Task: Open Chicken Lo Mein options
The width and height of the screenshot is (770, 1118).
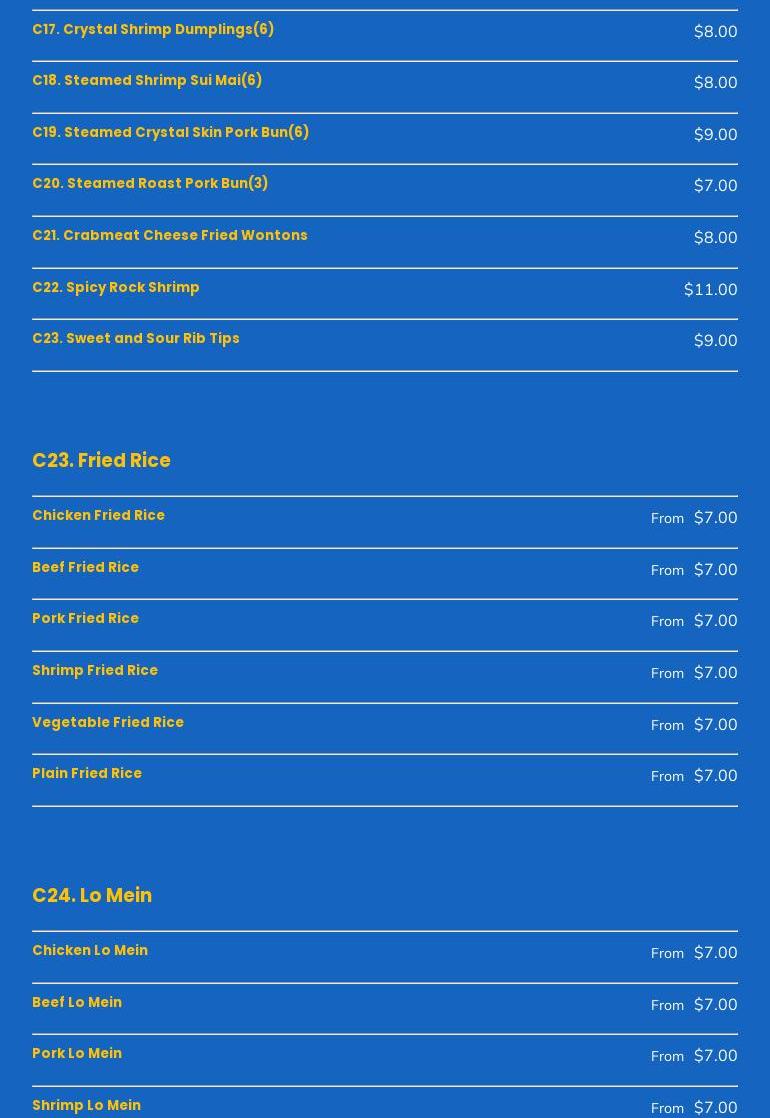Action: [90, 951]
